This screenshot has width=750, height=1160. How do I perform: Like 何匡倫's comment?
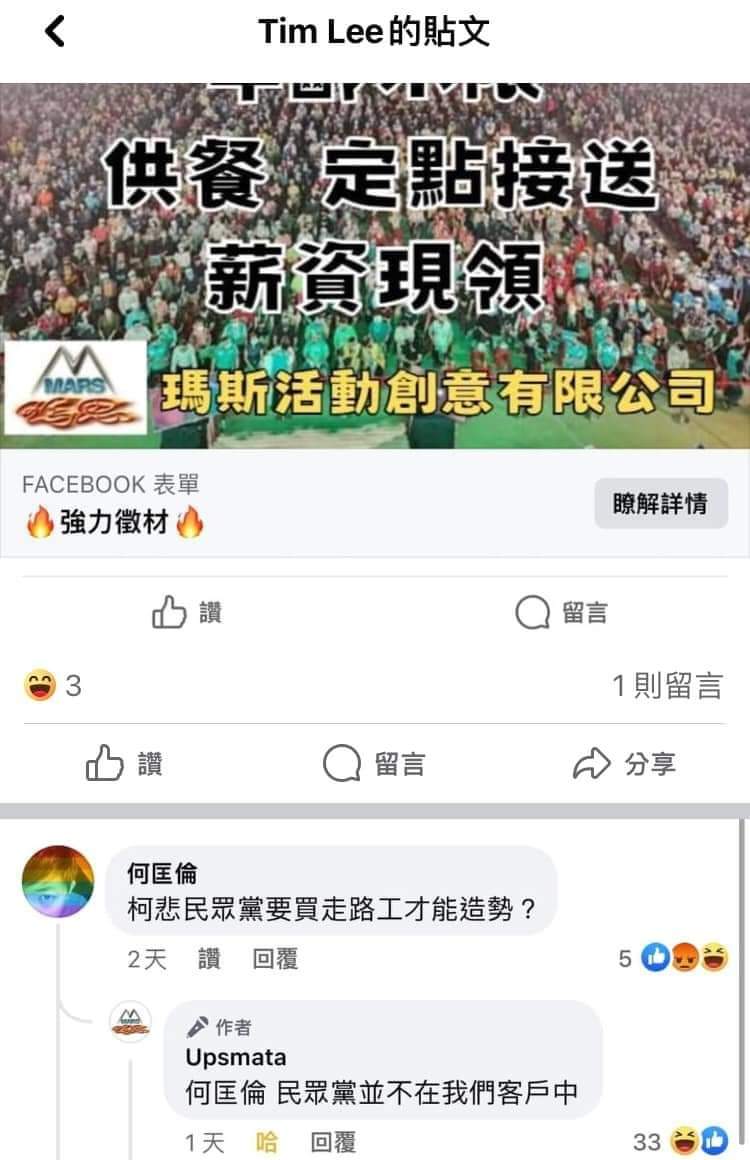tap(209, 959)
